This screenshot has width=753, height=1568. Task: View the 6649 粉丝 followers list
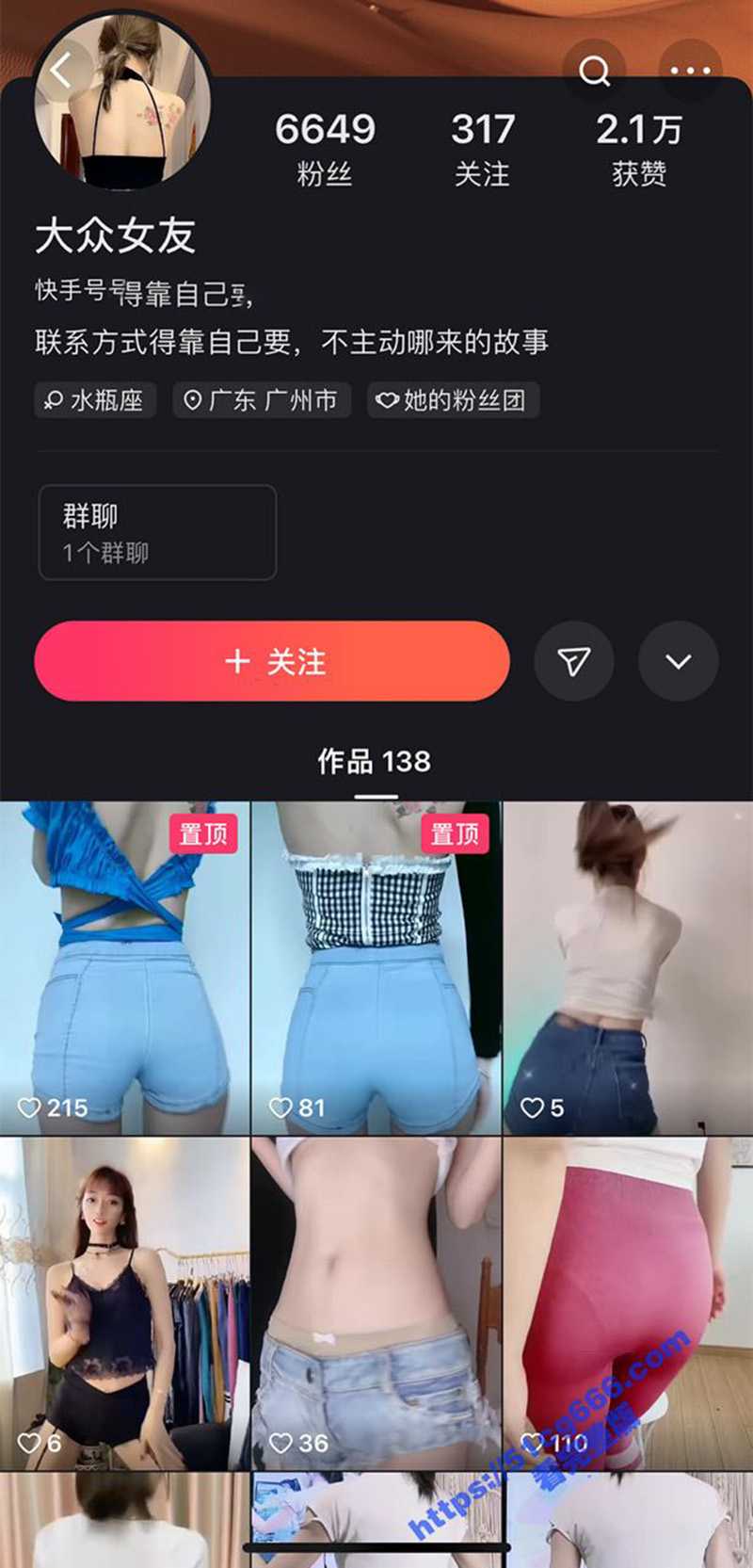click(x=325, y=148)
